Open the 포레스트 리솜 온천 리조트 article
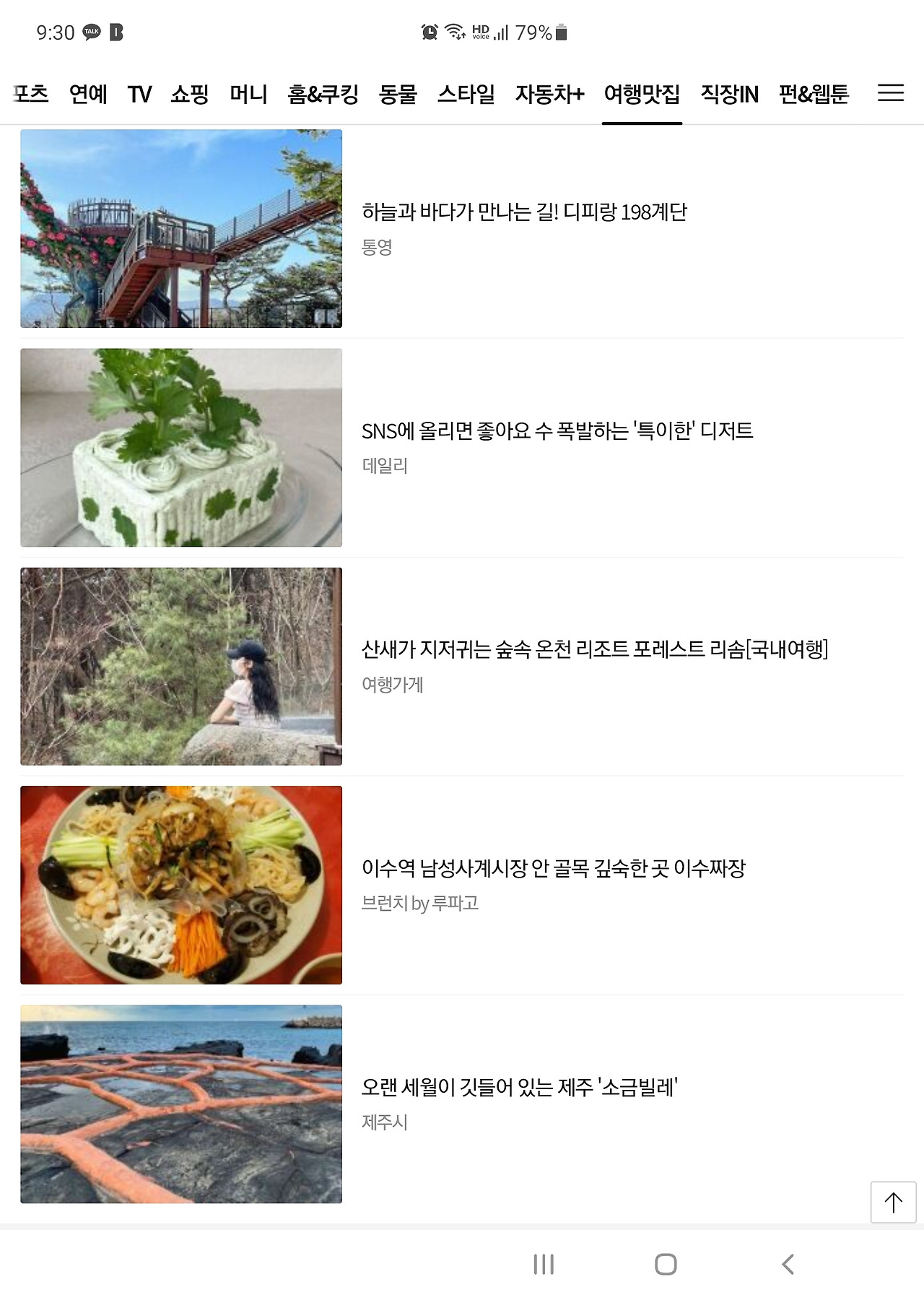Image resolution: width=924 pixels, height=1295 pixels. [594, 649]
